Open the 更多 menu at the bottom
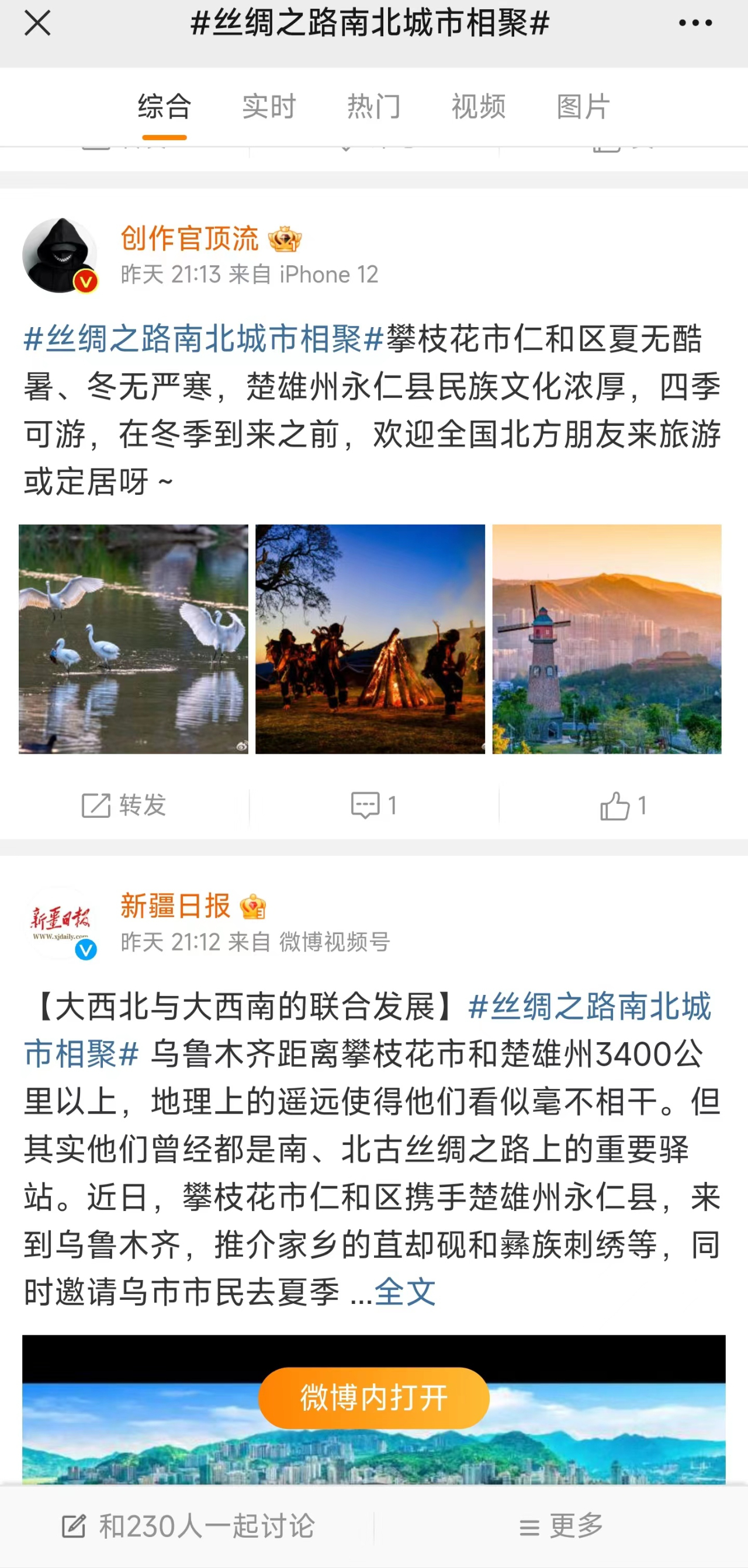 [561, 1527]
